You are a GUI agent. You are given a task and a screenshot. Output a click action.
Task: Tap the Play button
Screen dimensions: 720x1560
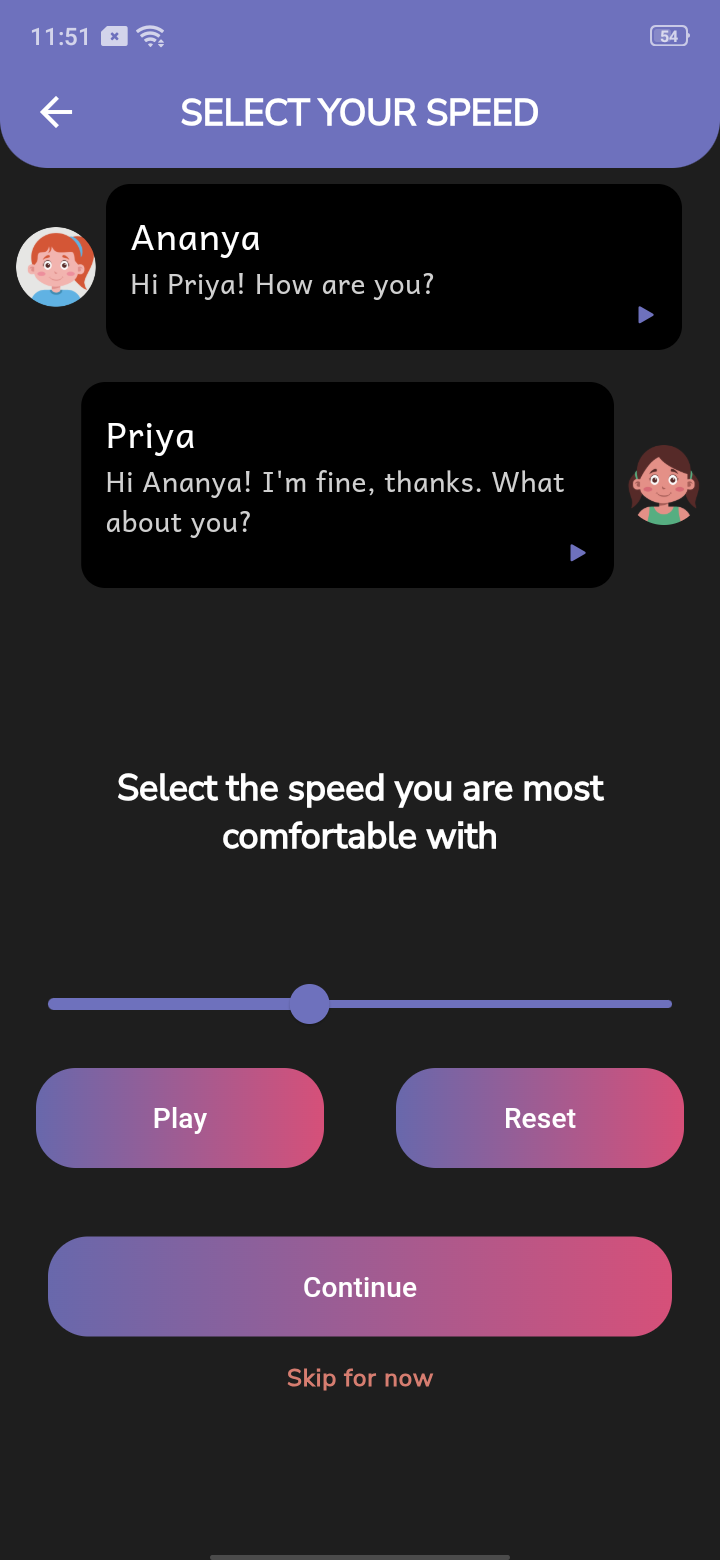[x=180, y=1118]
